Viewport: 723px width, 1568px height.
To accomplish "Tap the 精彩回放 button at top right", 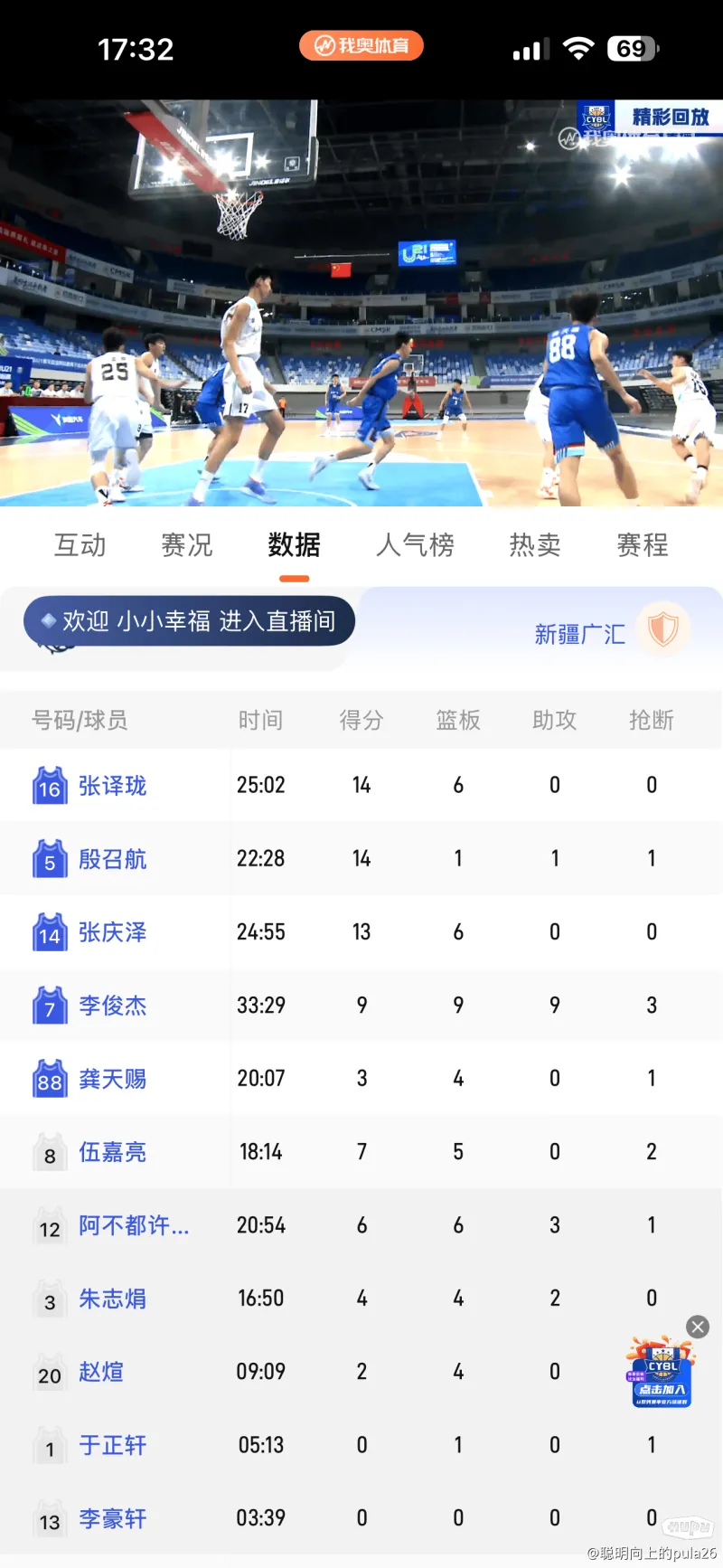I will [x=669, y=116].
